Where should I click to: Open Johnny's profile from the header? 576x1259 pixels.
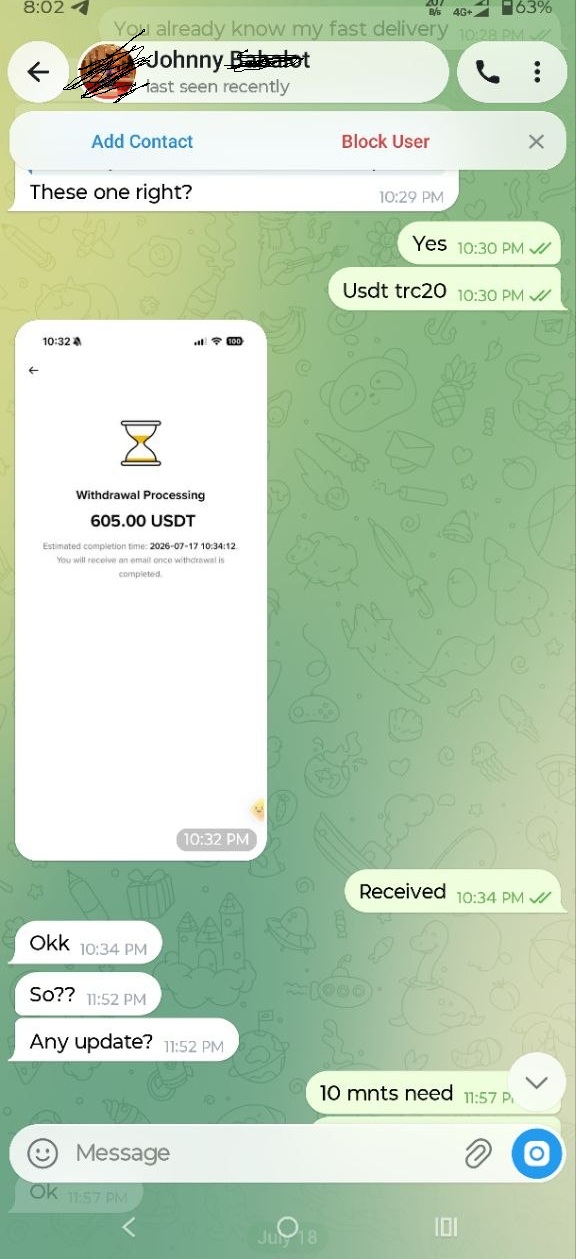point(225,72)
